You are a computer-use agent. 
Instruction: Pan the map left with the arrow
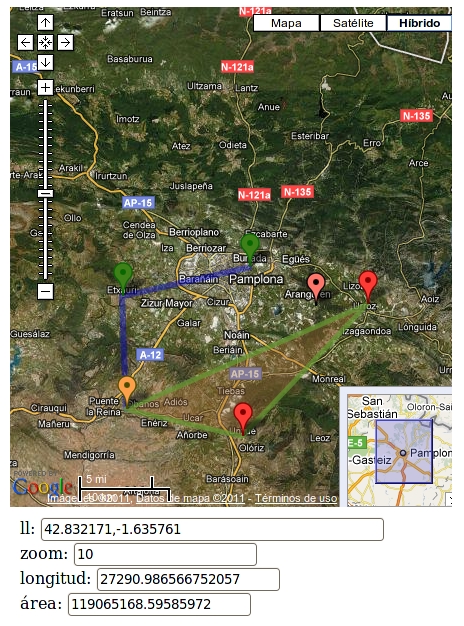25,42
